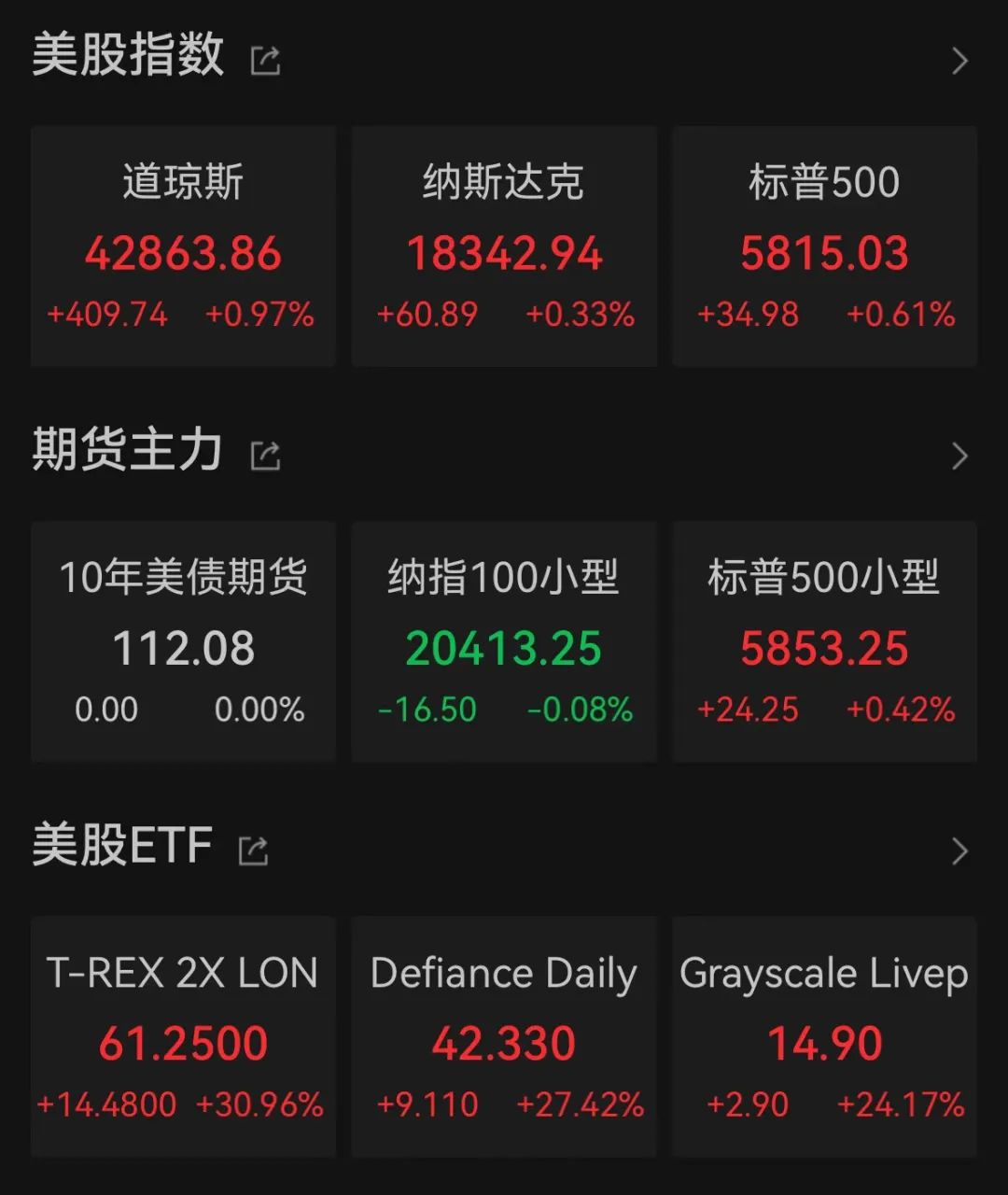Share the 美股ETF section
1008x1195 pixels.
pos(253,851)
